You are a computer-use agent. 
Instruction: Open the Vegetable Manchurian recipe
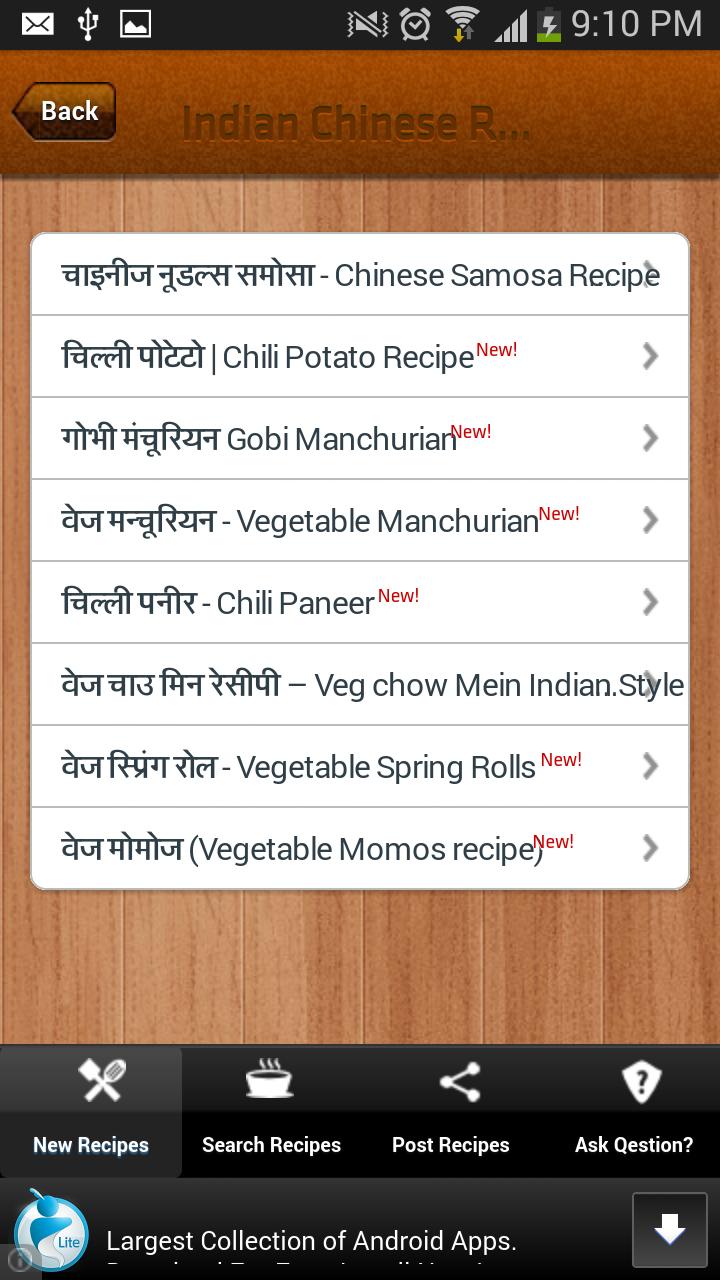click(360, 521)
